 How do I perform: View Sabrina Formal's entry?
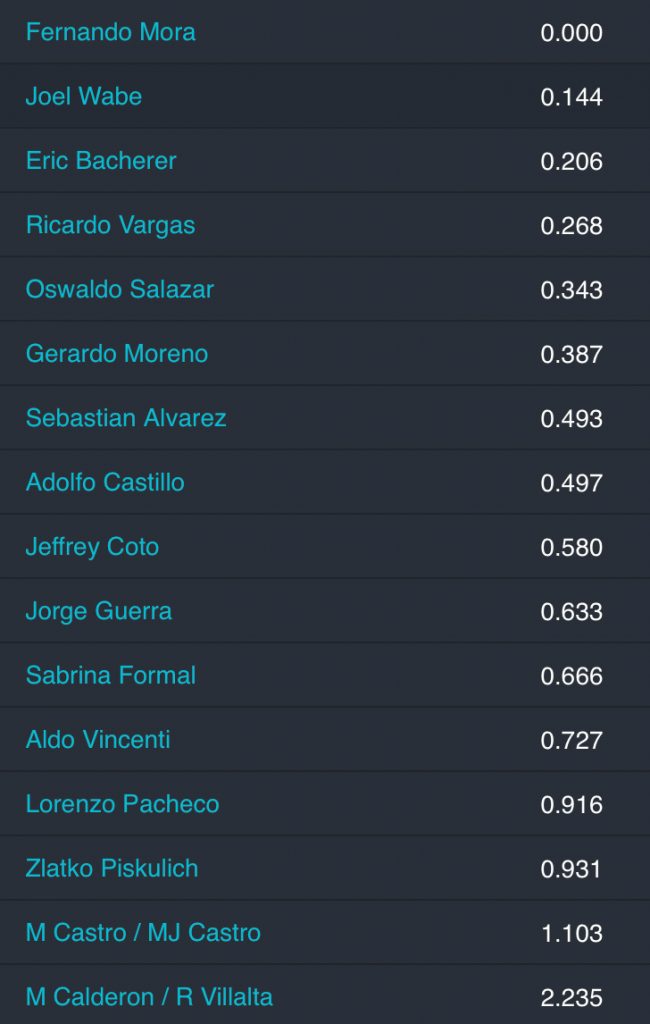[x=111, y=675]
